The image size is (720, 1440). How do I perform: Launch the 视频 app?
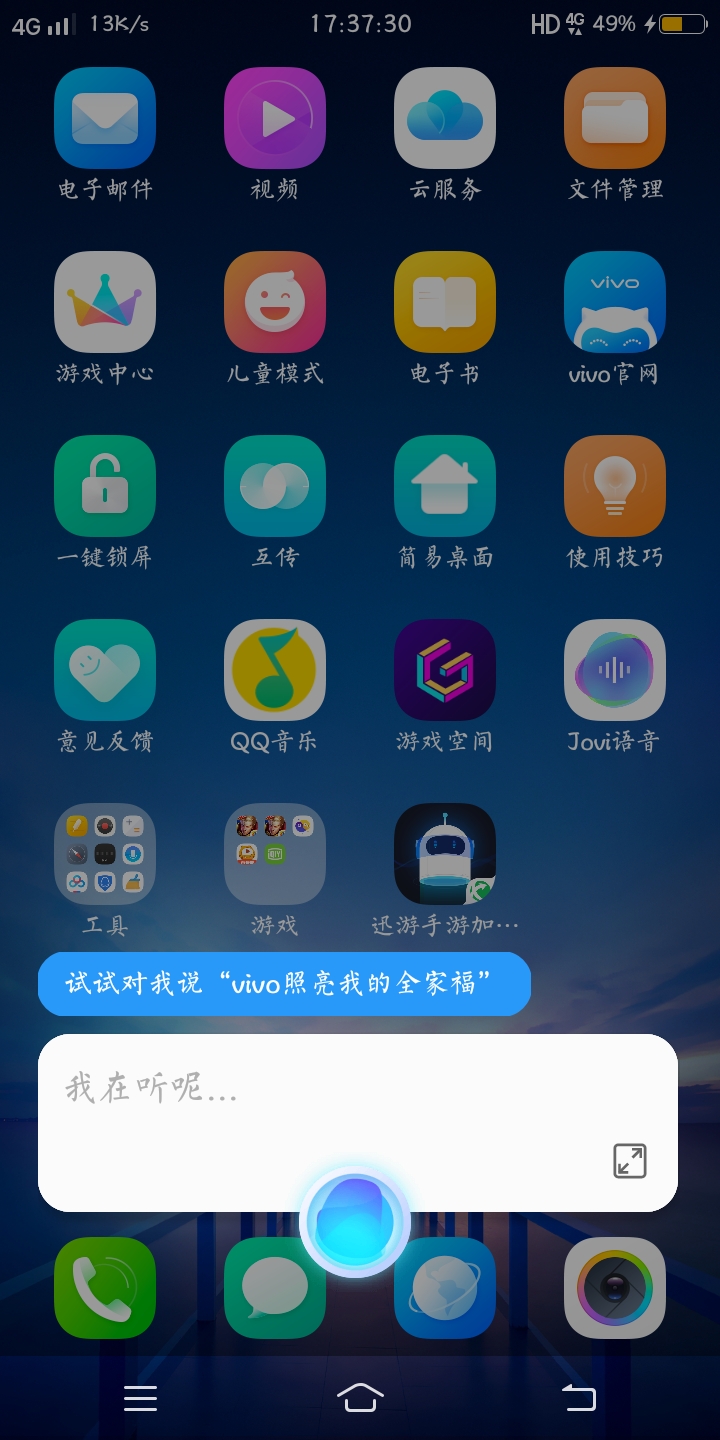tap(275, 118)
